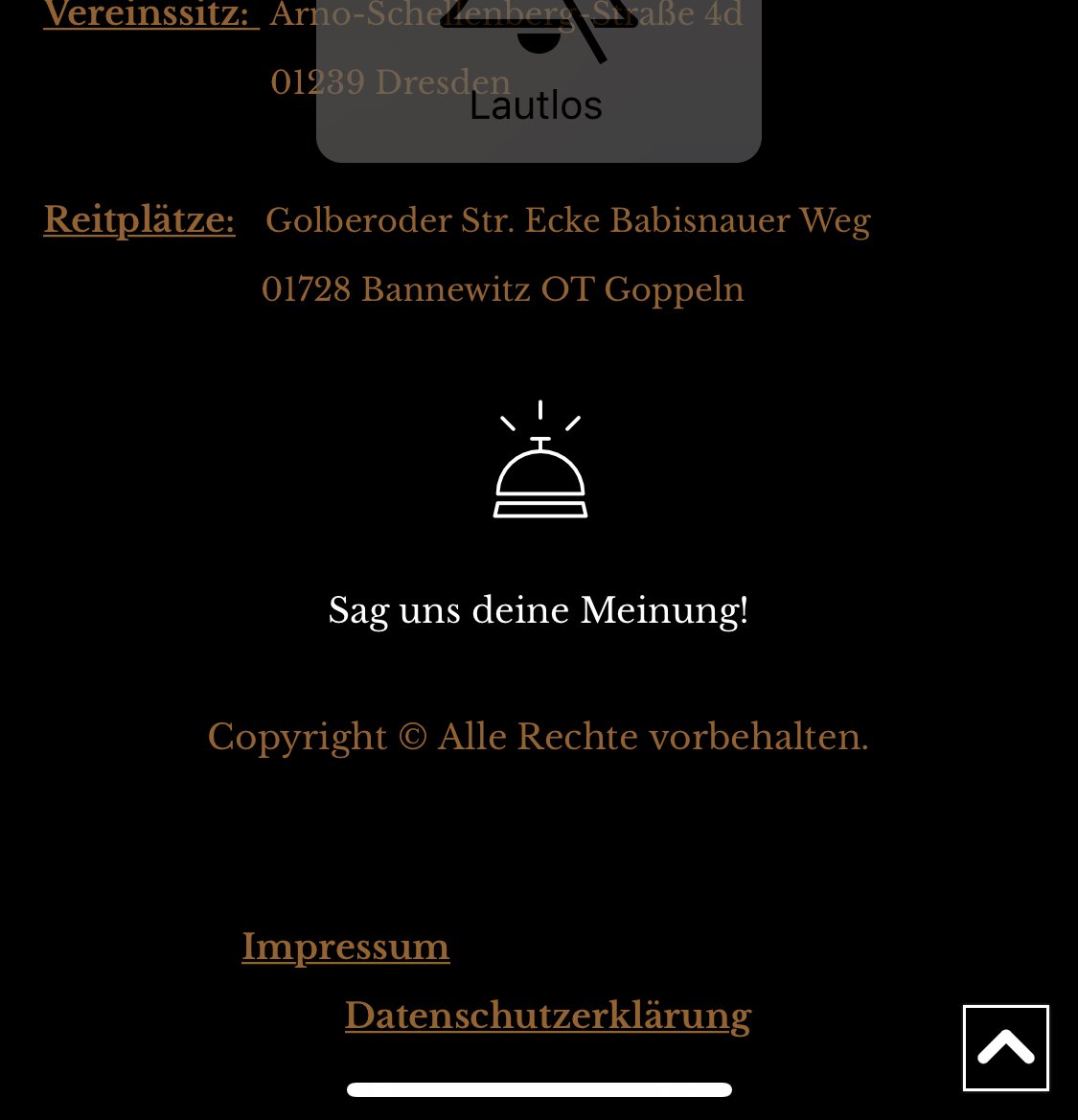The height and width of the screenshot is (1120, 1078).
Task: Open the Datenschutzerklärung link
Action: [547, 1016]
